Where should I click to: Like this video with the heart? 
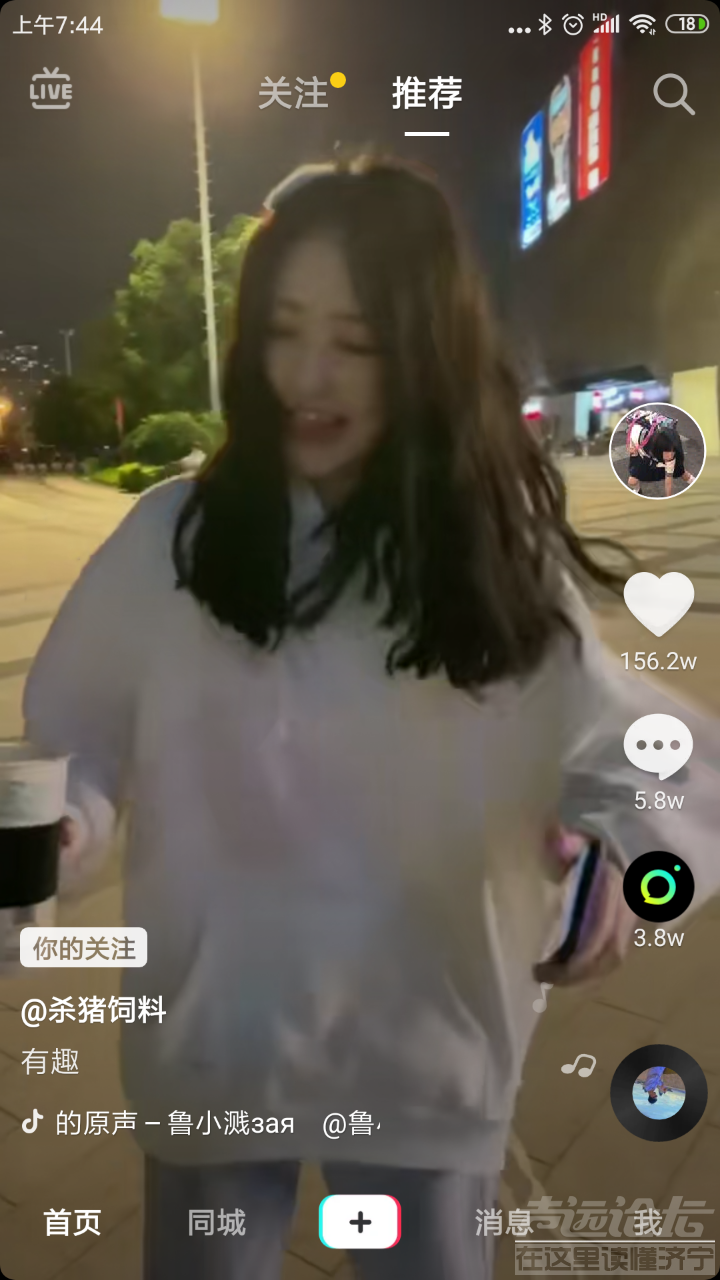pyautogui.click(x=658, y=604)
